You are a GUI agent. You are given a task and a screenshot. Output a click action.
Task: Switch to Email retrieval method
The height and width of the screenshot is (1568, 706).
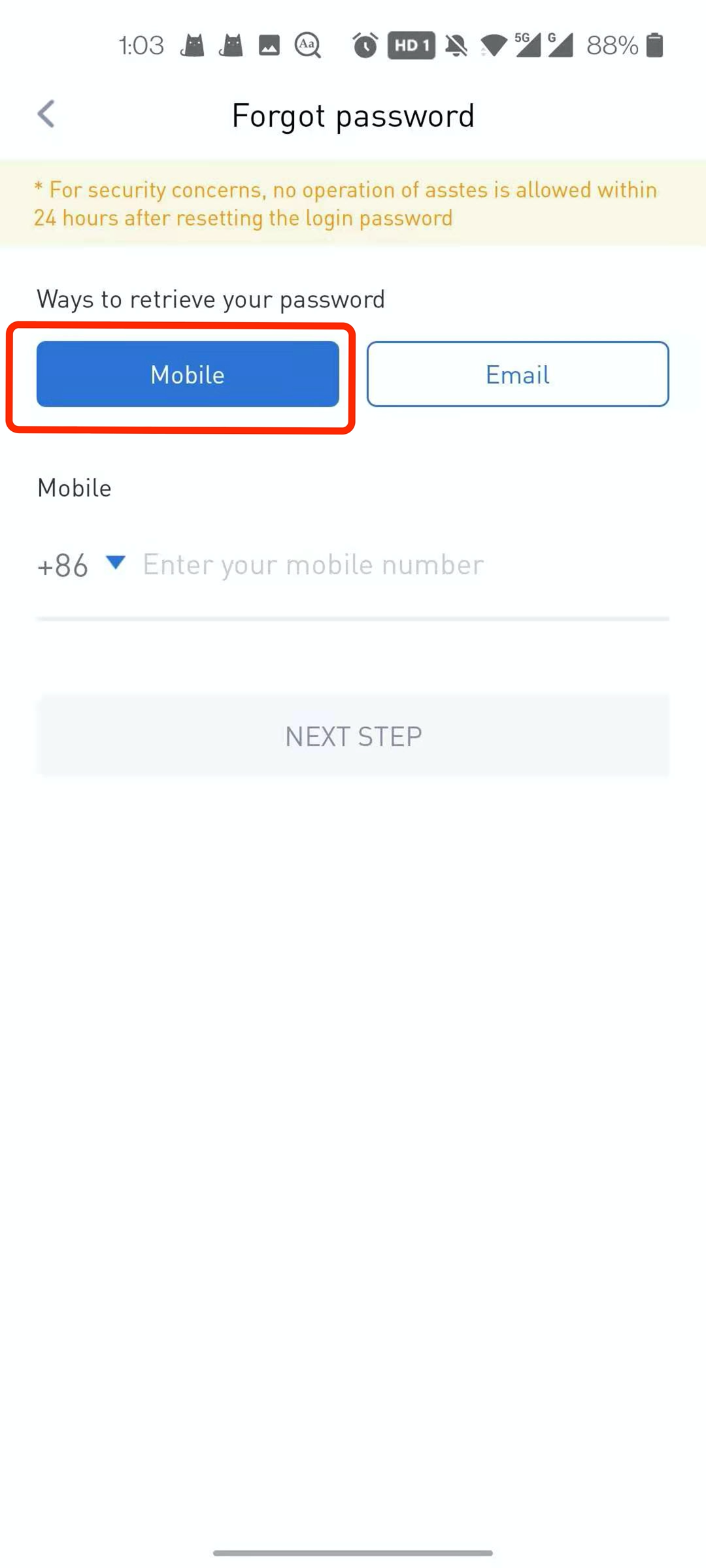point(518,374)
